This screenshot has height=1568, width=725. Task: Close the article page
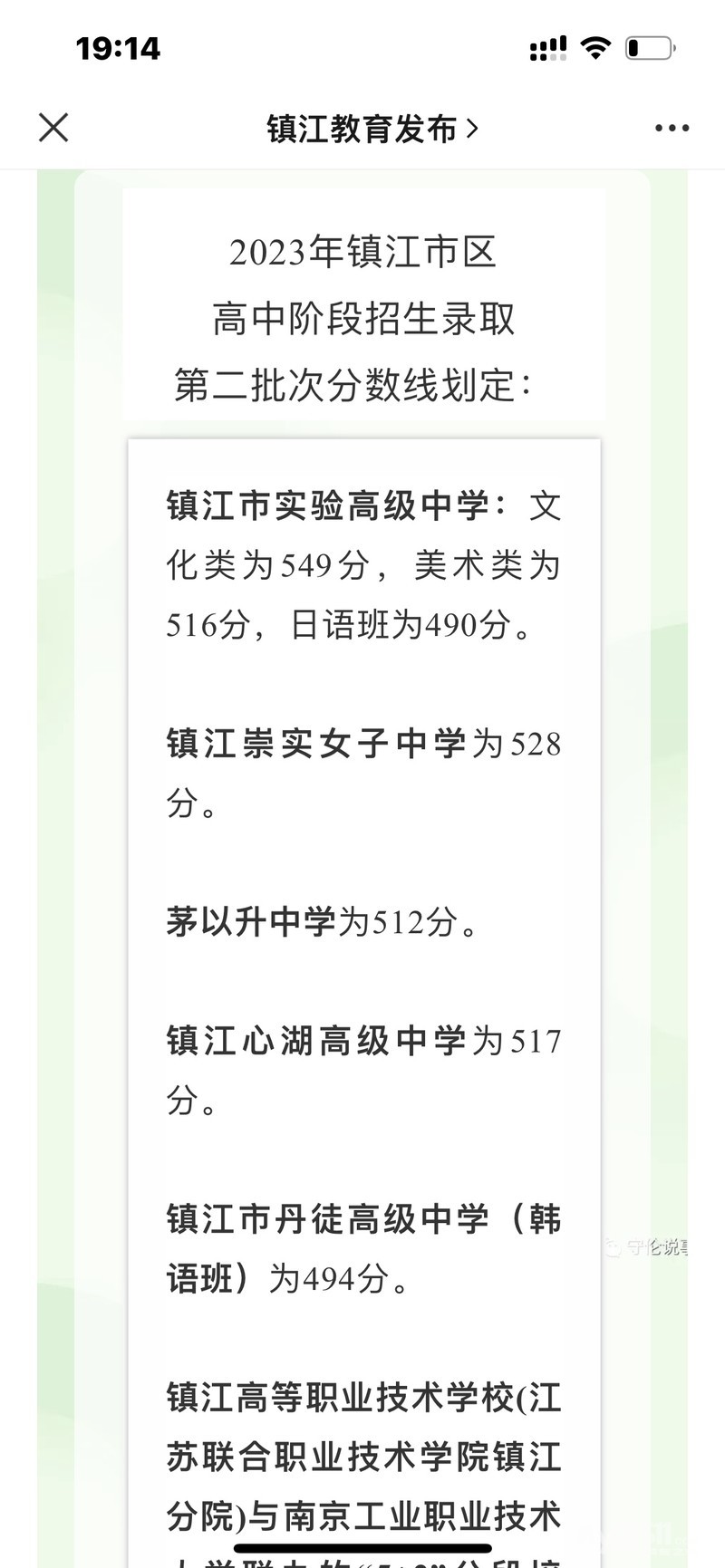pyautogui.click(x=53, y=128)
